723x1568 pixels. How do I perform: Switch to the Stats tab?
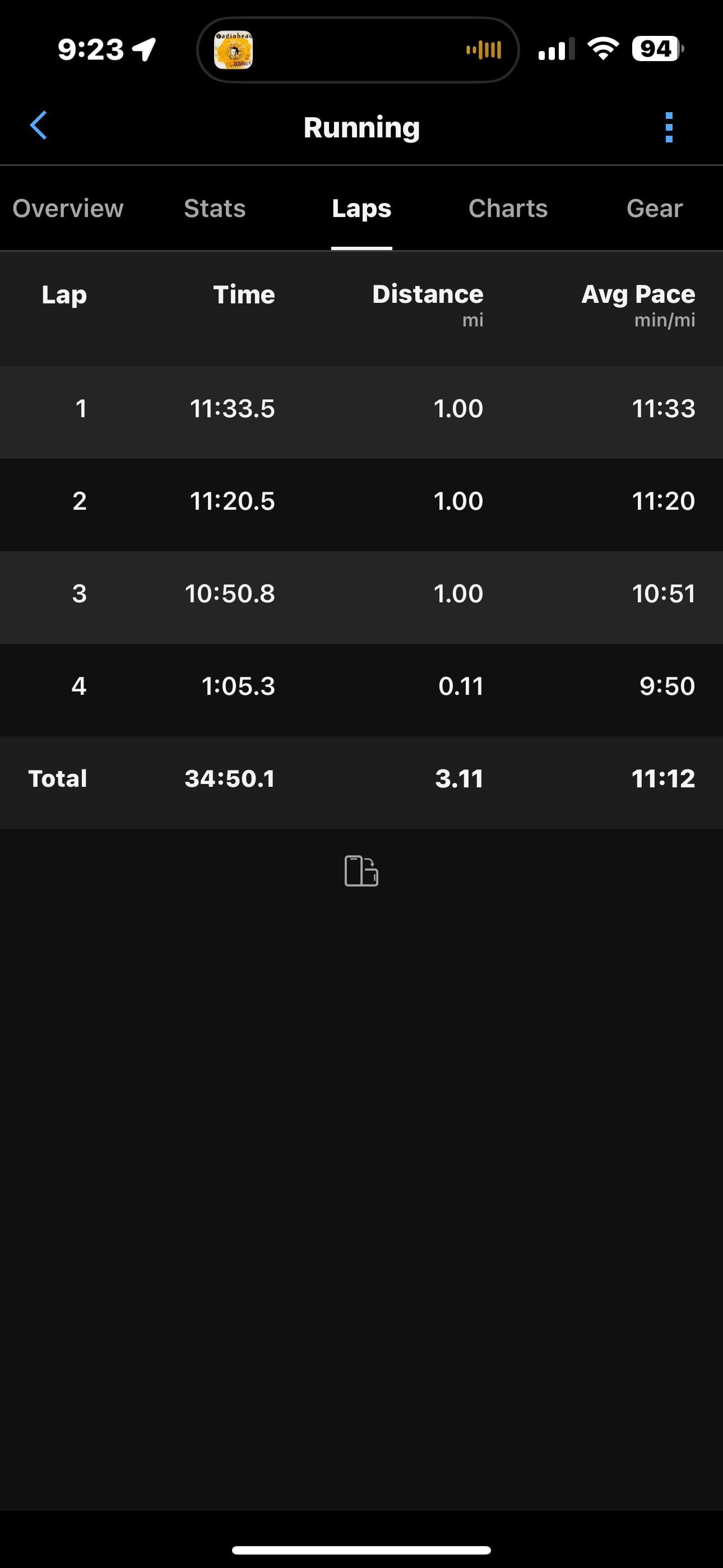(215, 208)
